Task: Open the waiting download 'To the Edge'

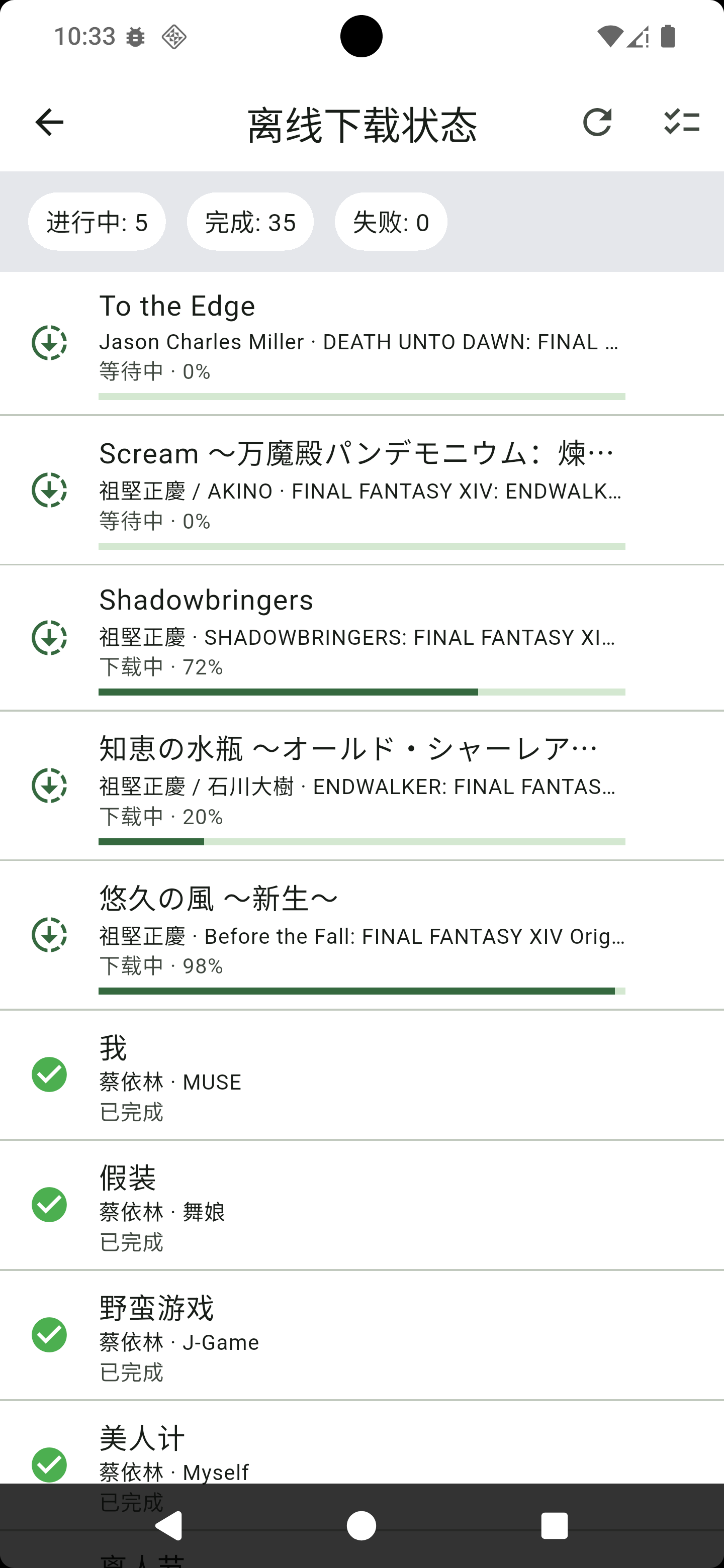Action: pos(361,344)
